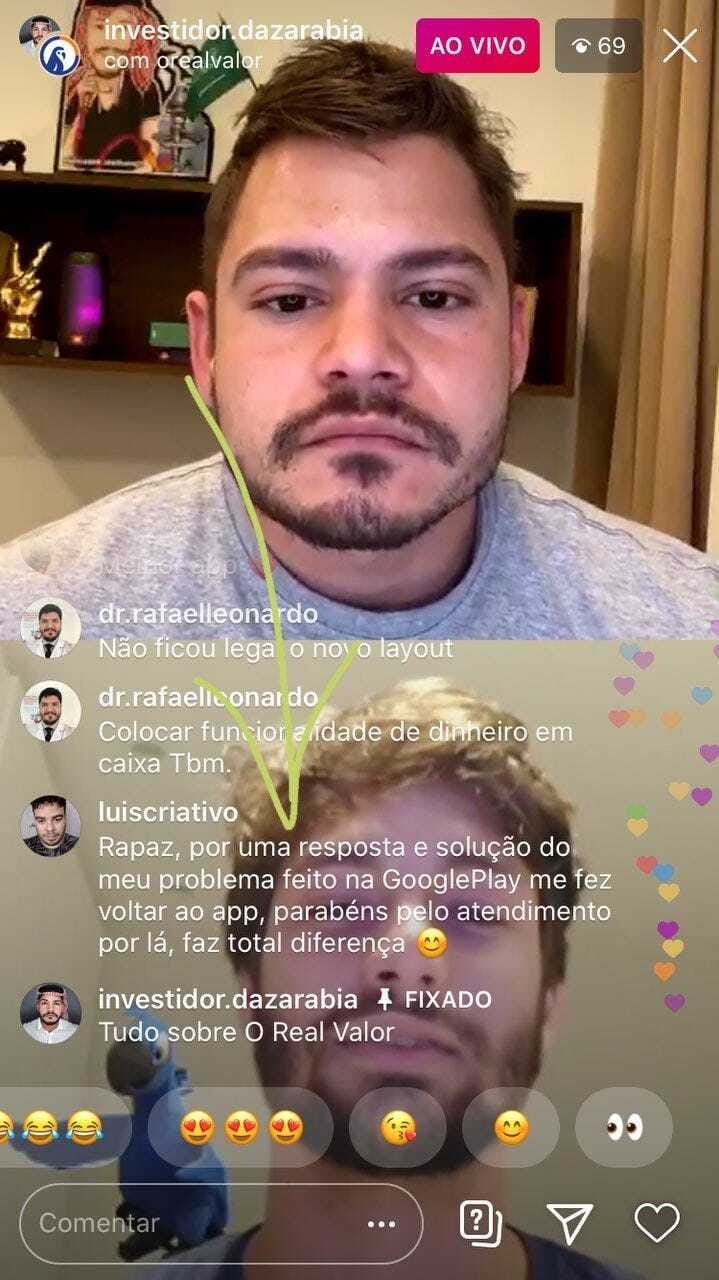Send the kissing face quick reaction
This screenshot has width=719, height=1280.
(x=398, y=1128)
